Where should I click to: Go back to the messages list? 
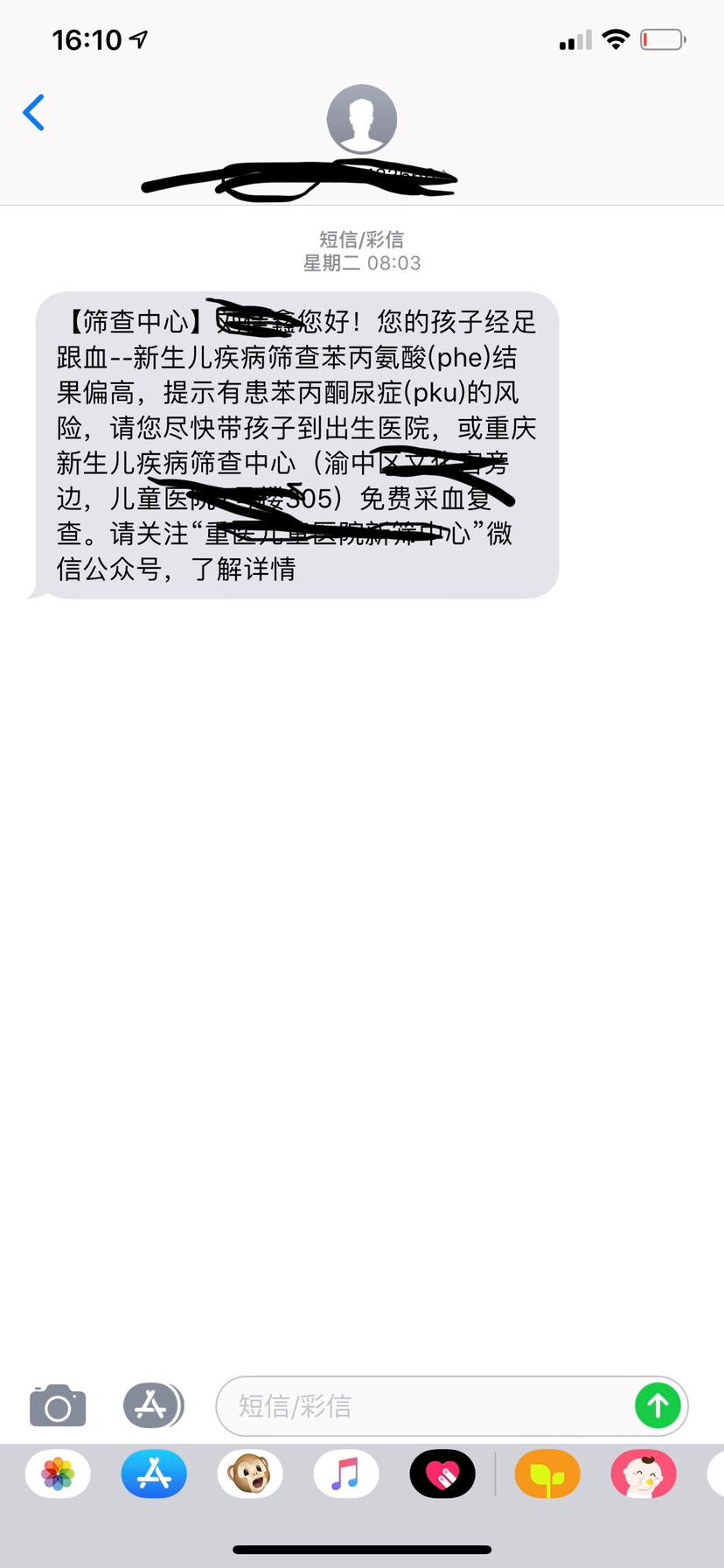33,113
